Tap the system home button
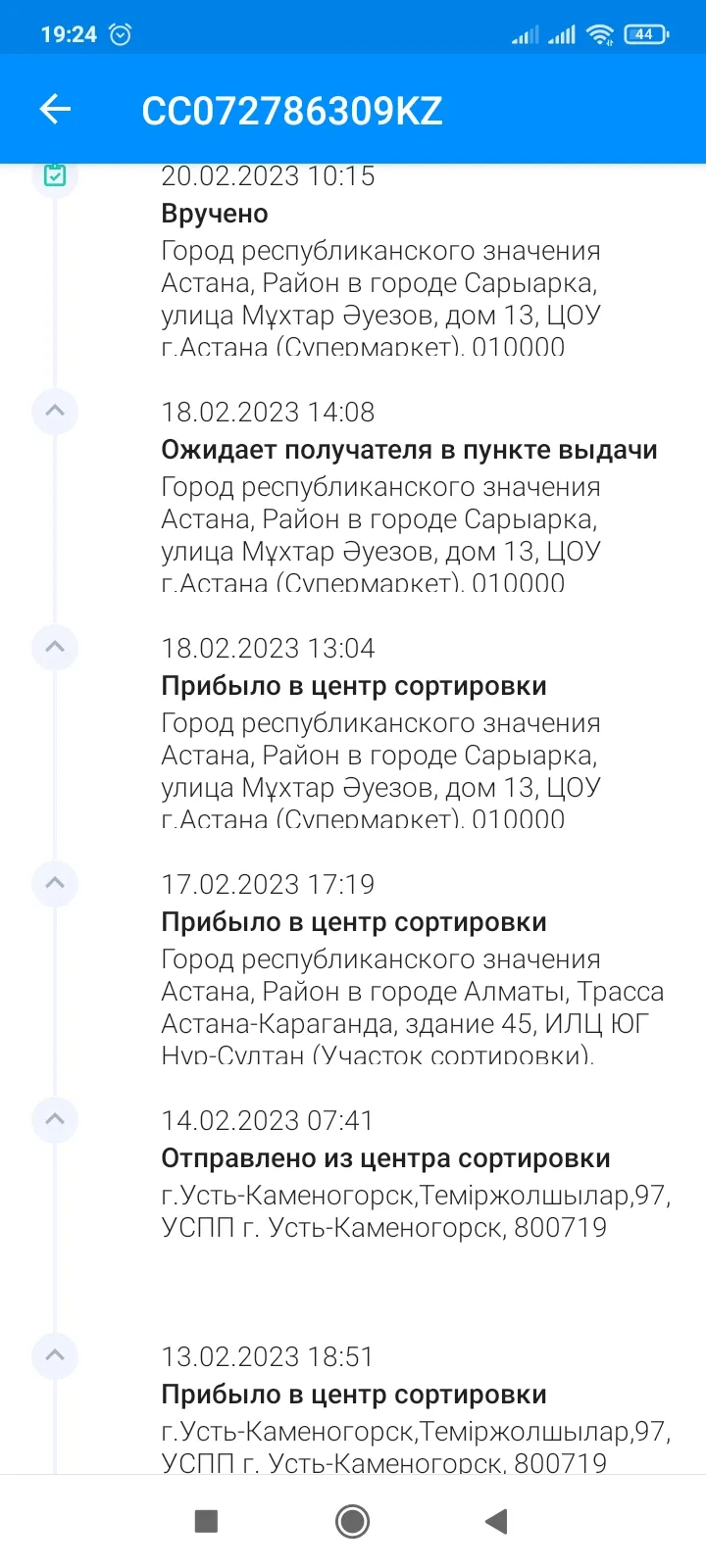 (x=353, y=1521)
